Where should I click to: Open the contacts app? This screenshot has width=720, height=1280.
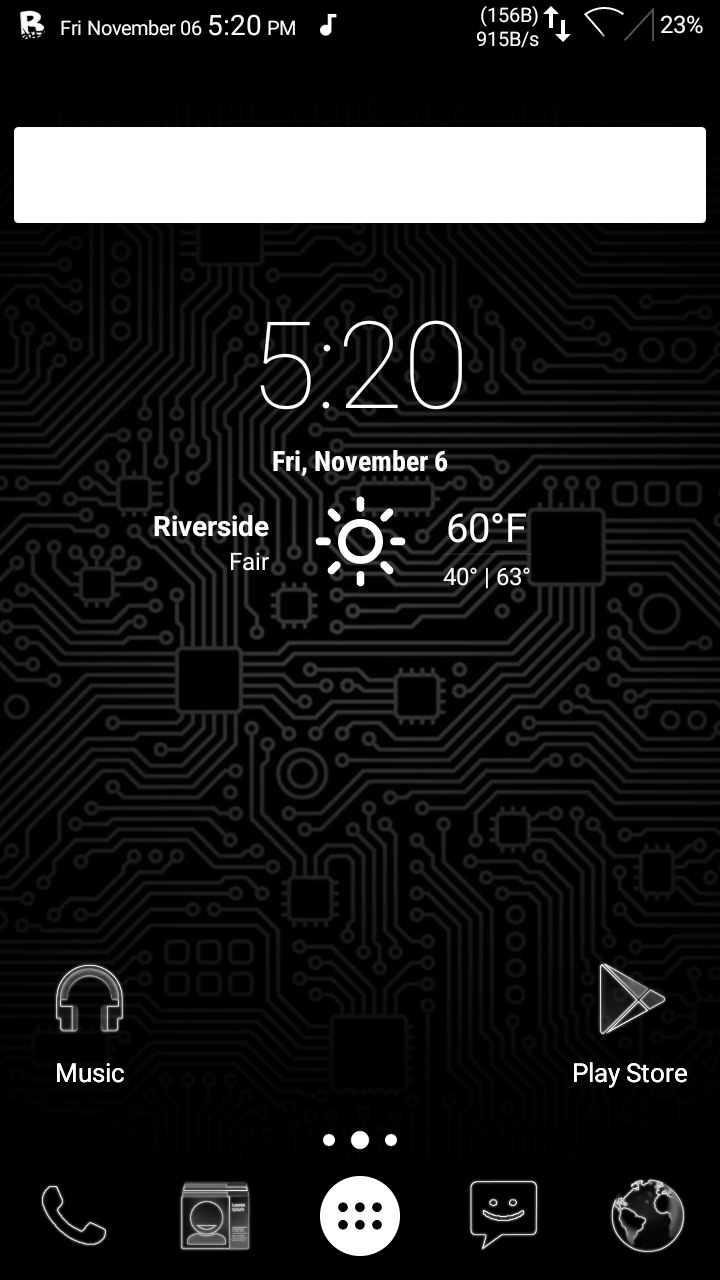[x=215, y=1215]
